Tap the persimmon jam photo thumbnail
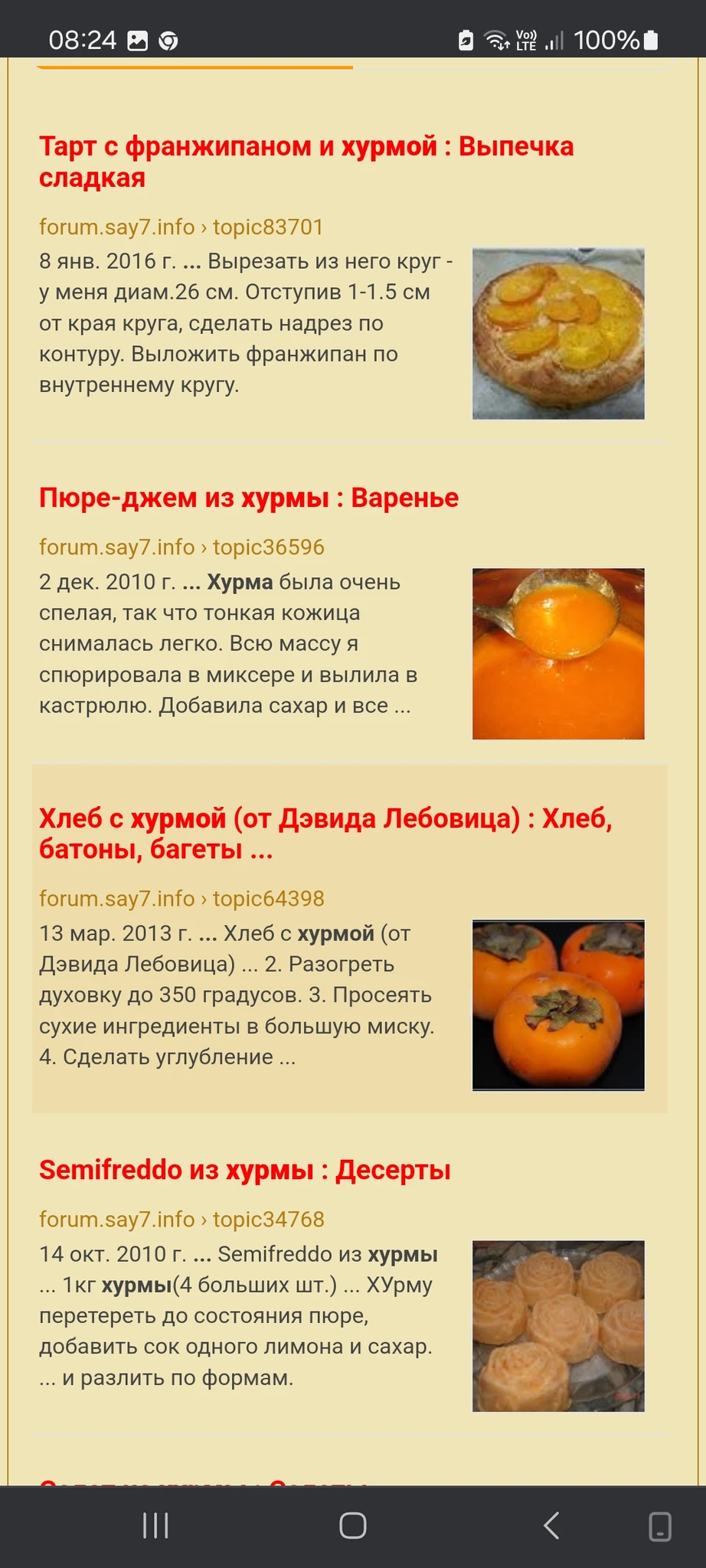 [x=558, y=654]
